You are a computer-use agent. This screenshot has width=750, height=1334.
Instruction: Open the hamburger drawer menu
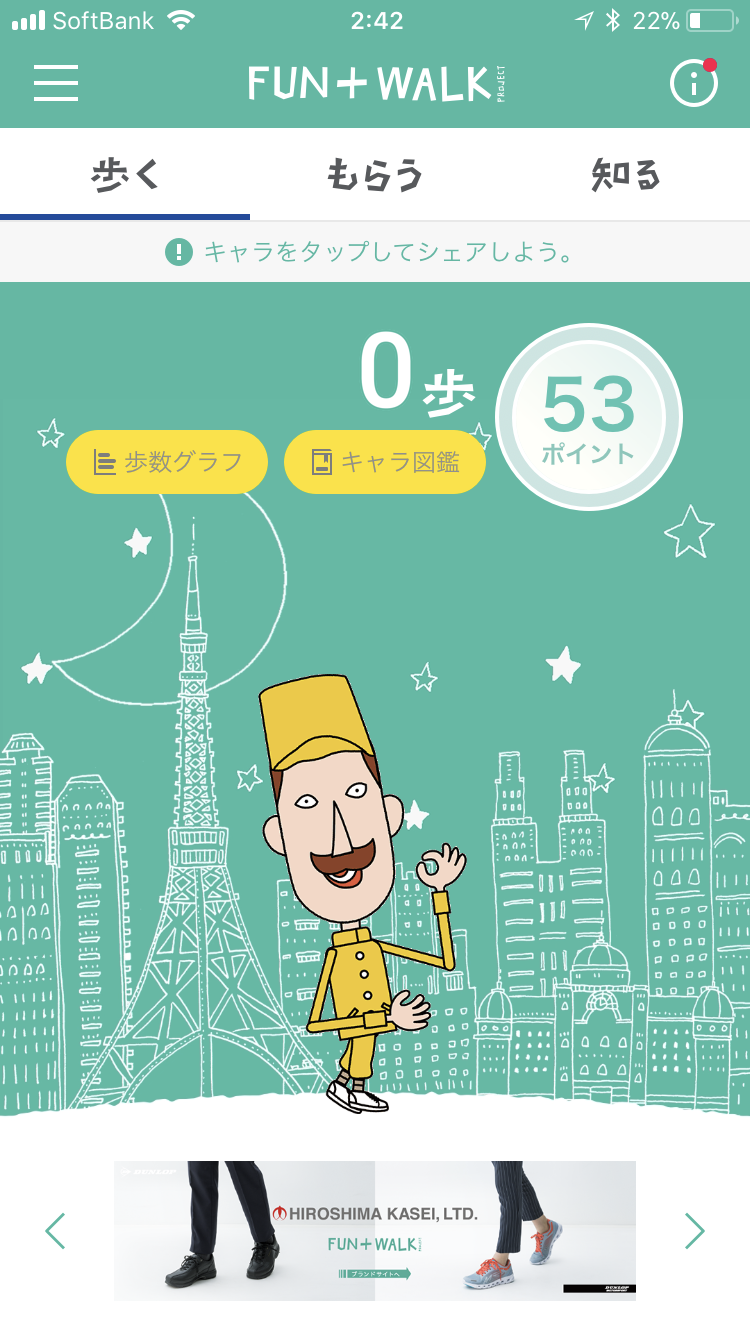click(56, 83)
